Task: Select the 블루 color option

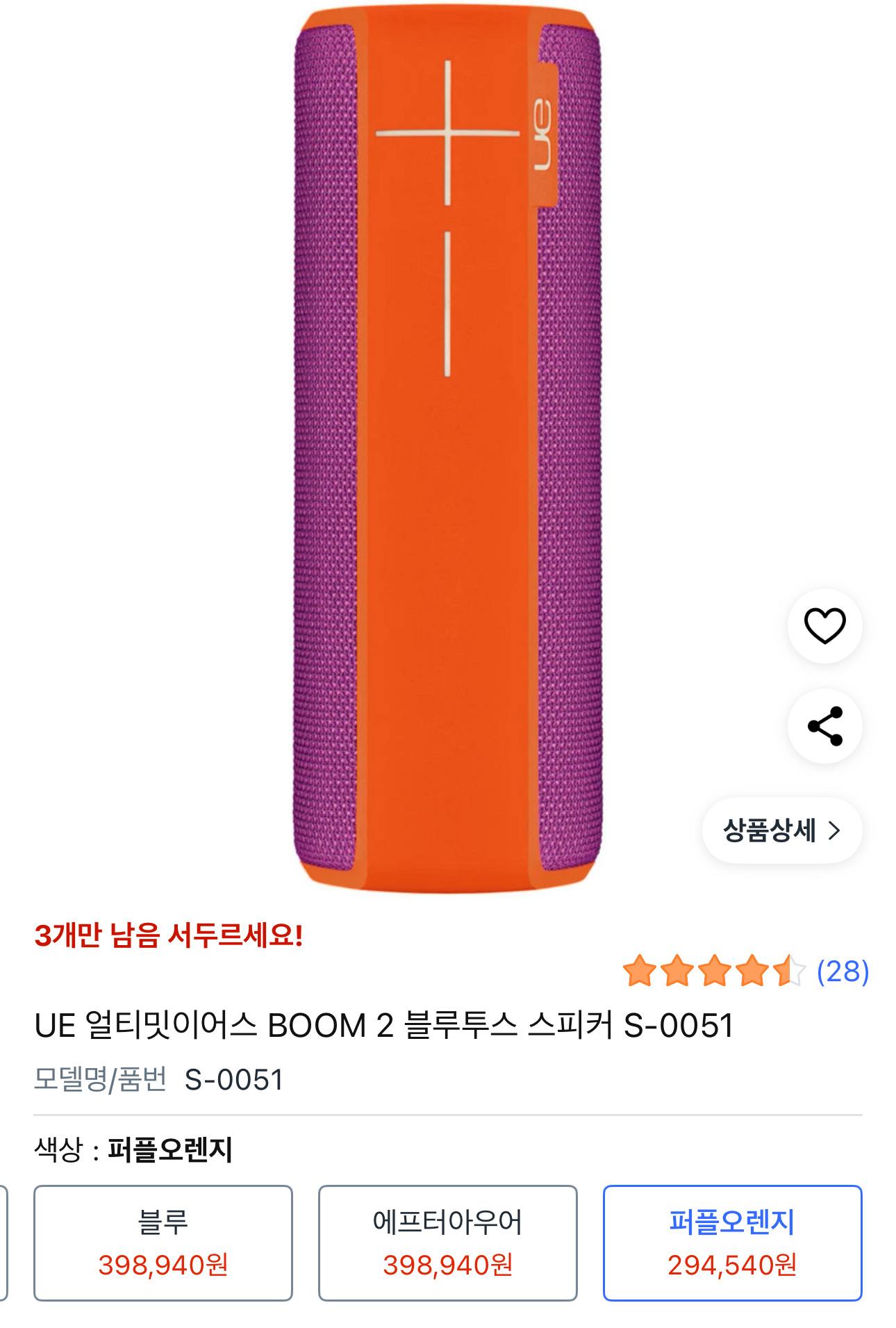Action: 163,1243
